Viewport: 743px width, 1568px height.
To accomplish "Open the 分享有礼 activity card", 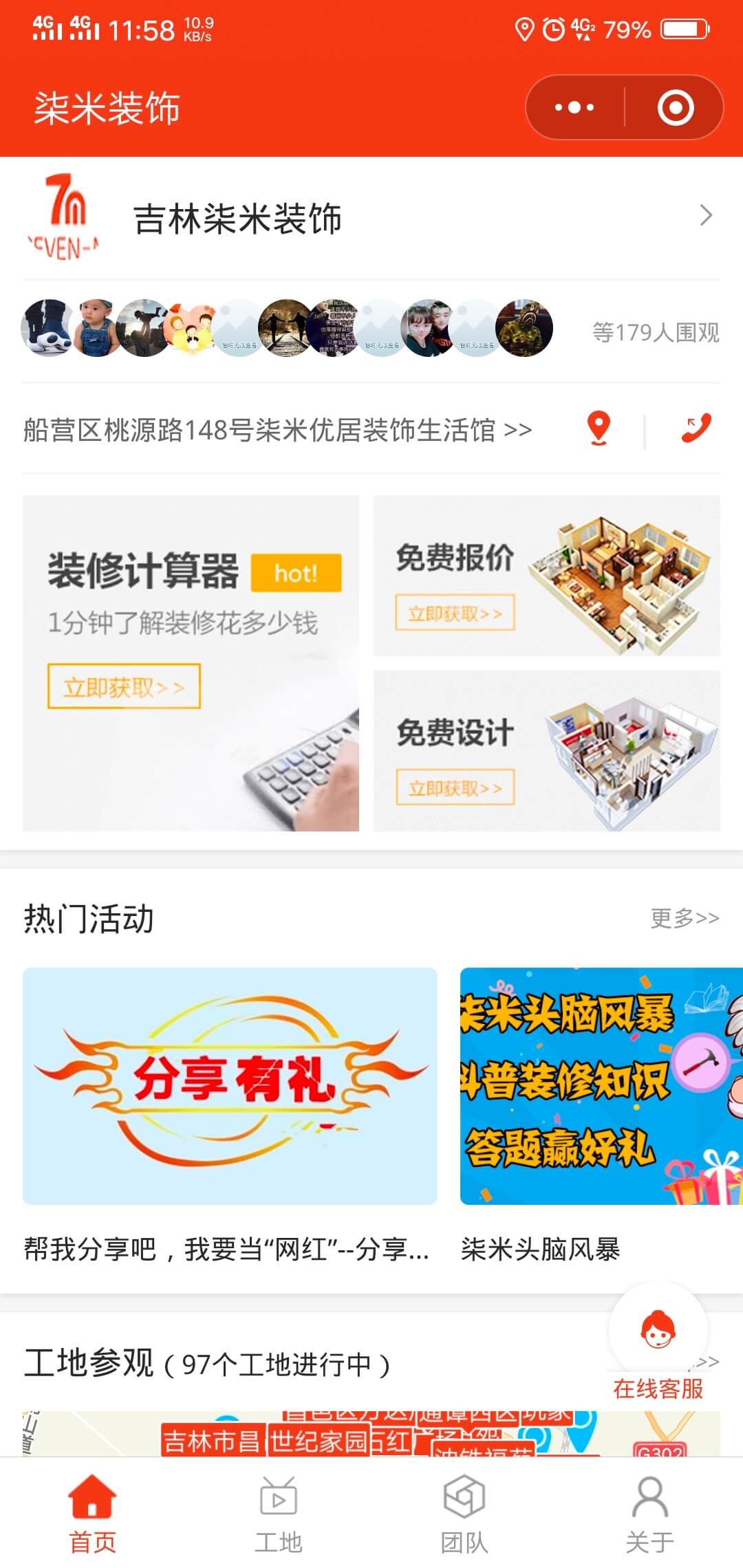I will click(x=230, y=1086).
